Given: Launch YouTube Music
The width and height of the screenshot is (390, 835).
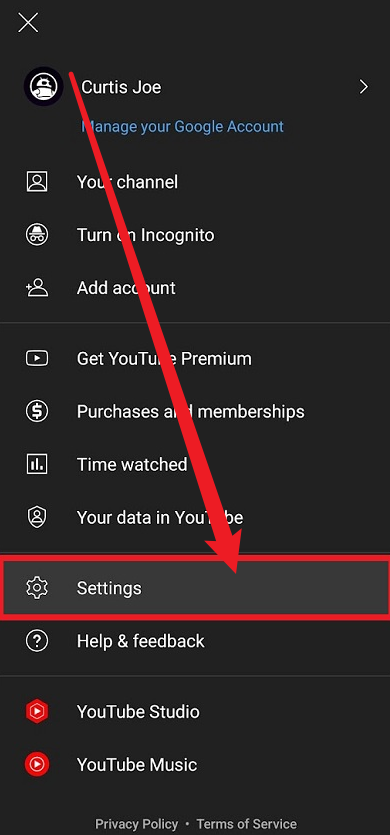Looking at the screenshot, I should 195,765.
